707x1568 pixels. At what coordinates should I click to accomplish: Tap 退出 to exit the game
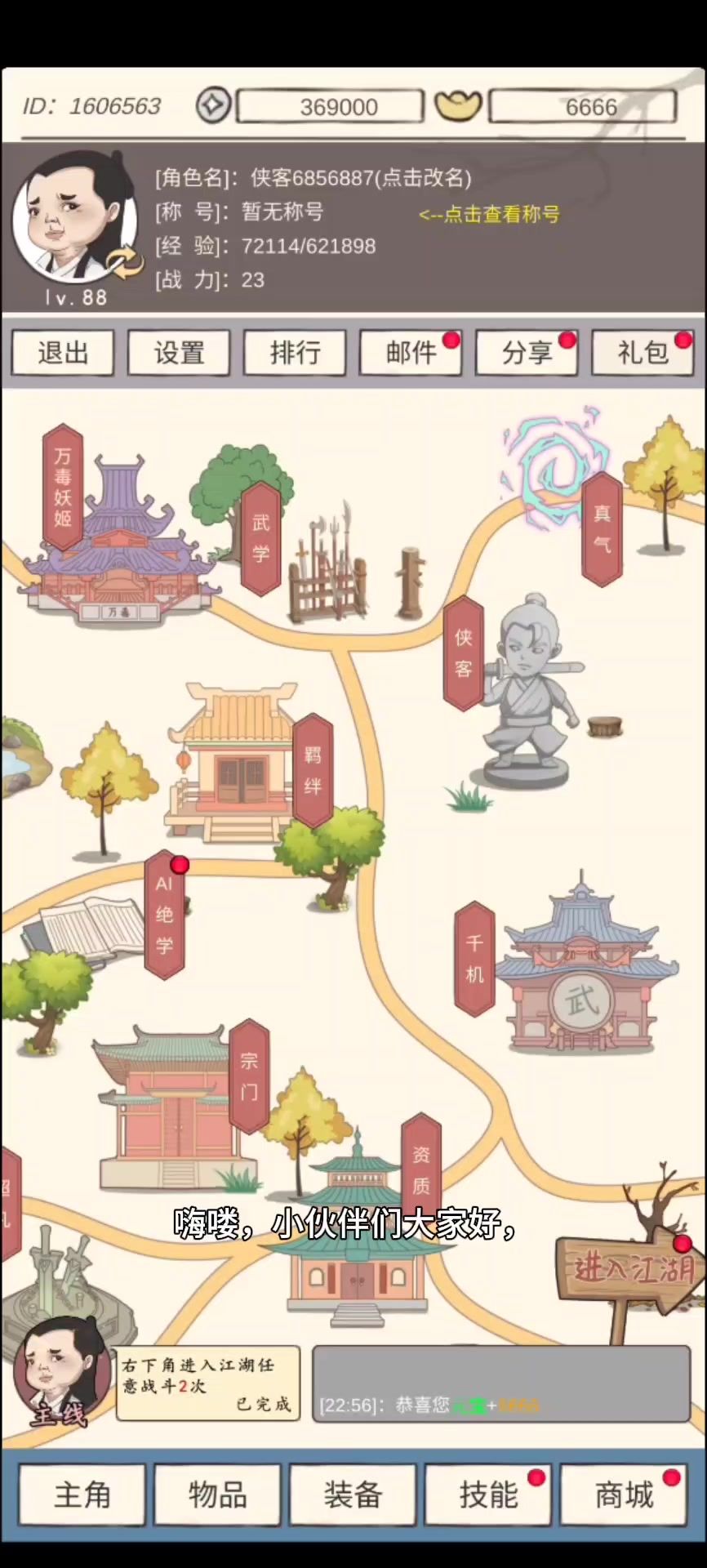63,353
